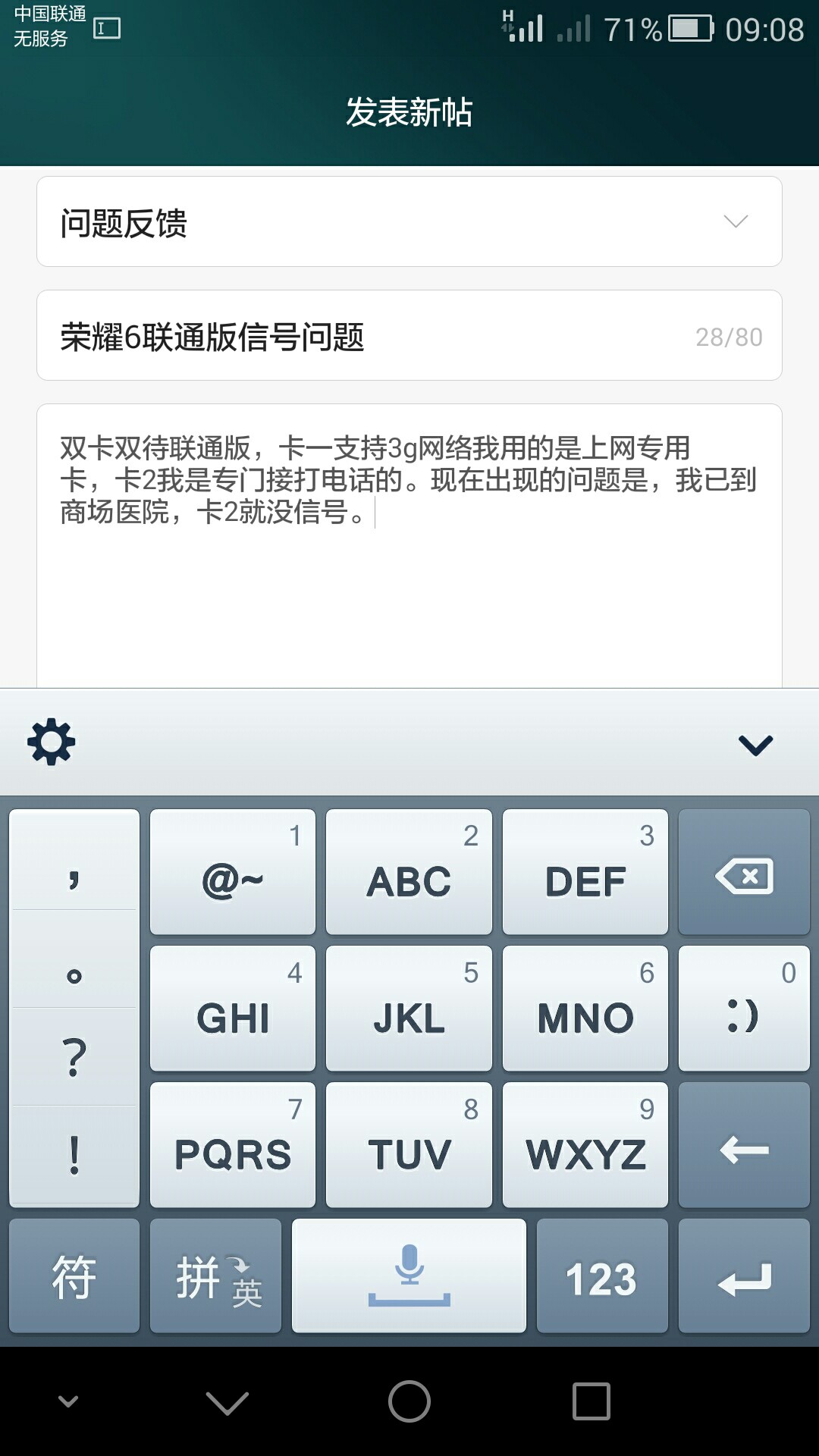The width and height of the screenshot is (819, 1456).
Task: Edit the title field 荣耀6联通版信号问题
Action: coord(364,336)
